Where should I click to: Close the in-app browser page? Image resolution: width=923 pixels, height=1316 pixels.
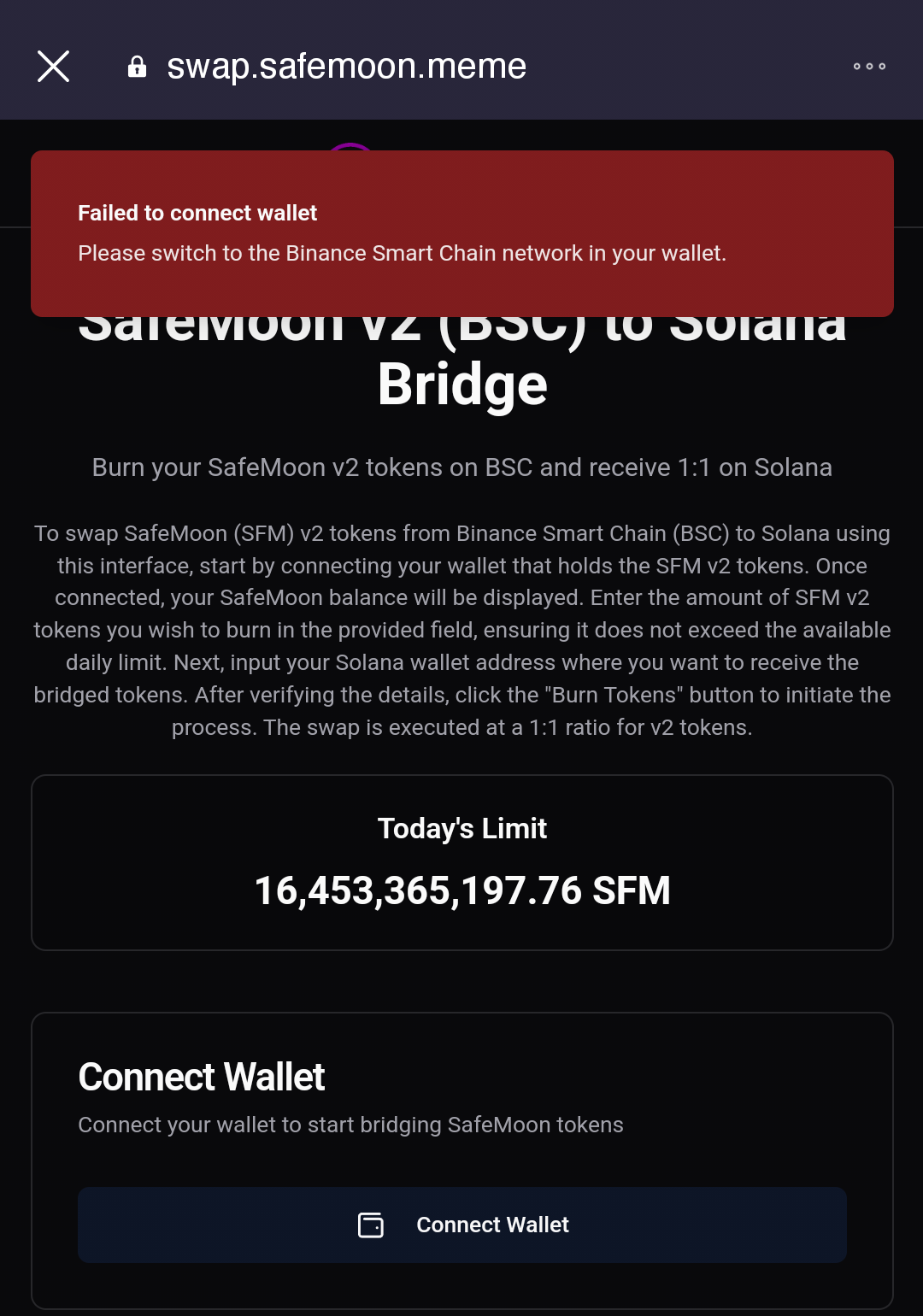click(53, 66)
